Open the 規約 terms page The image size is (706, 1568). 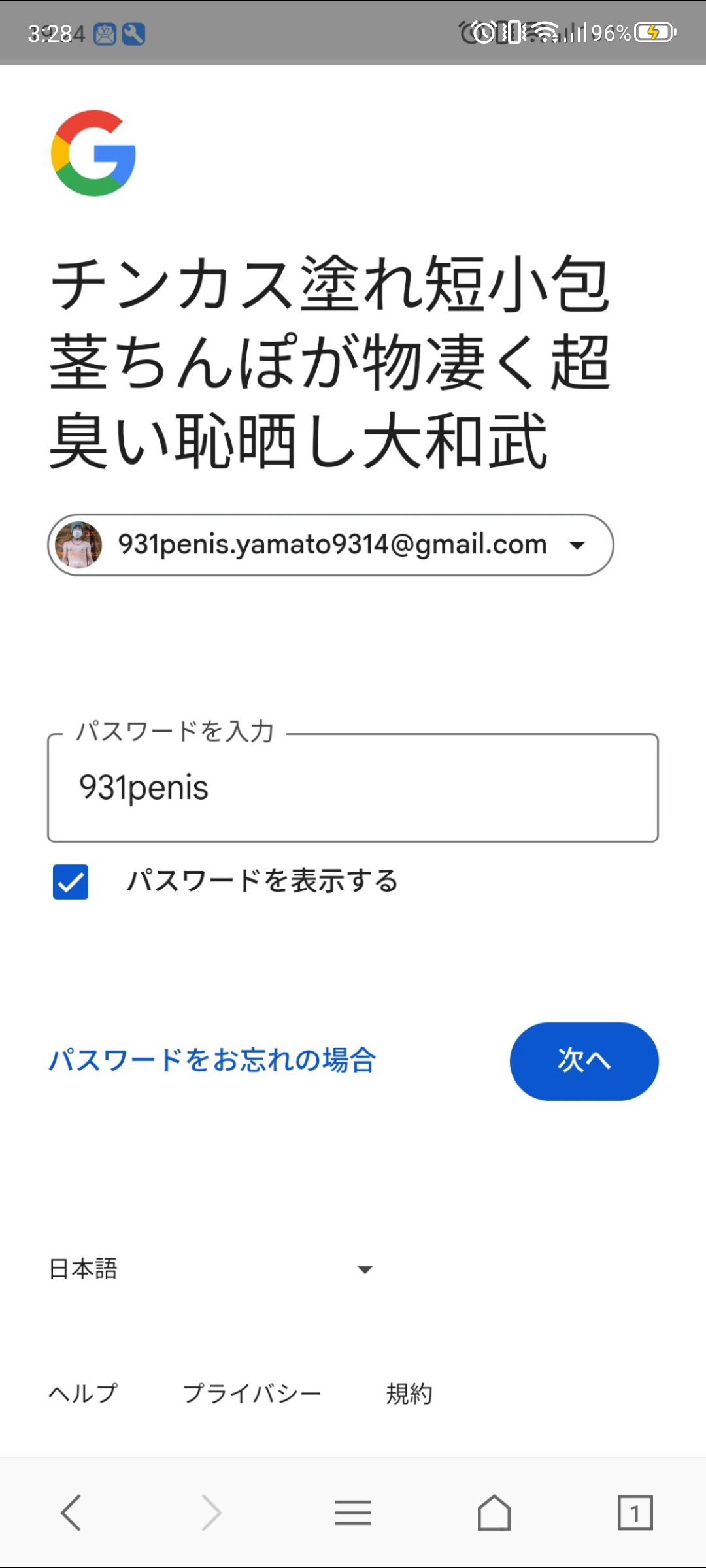coord(409,1393)
